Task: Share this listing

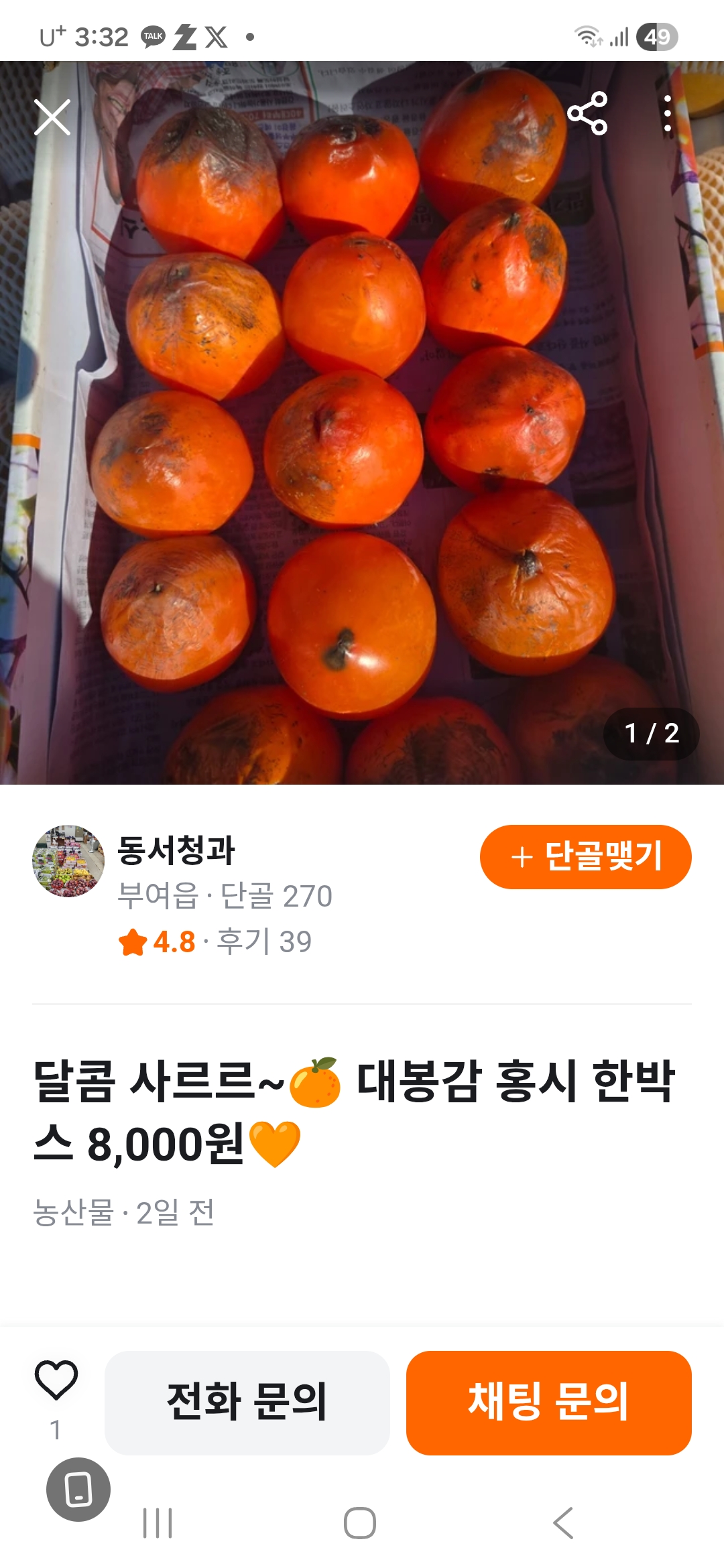Action: click(587, 114)
